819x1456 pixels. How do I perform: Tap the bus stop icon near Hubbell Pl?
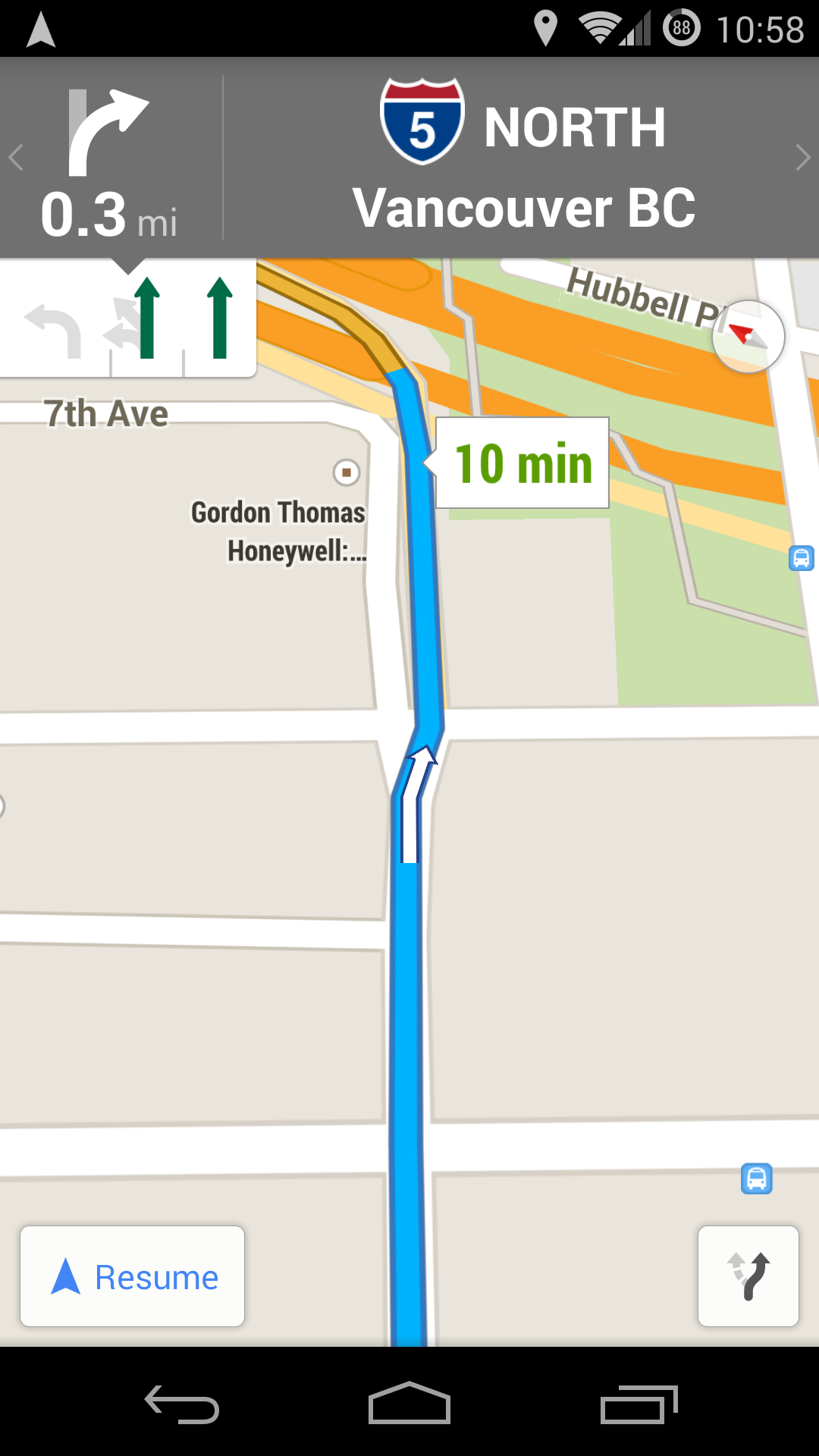pyautogui.click(x=801, y=558)
